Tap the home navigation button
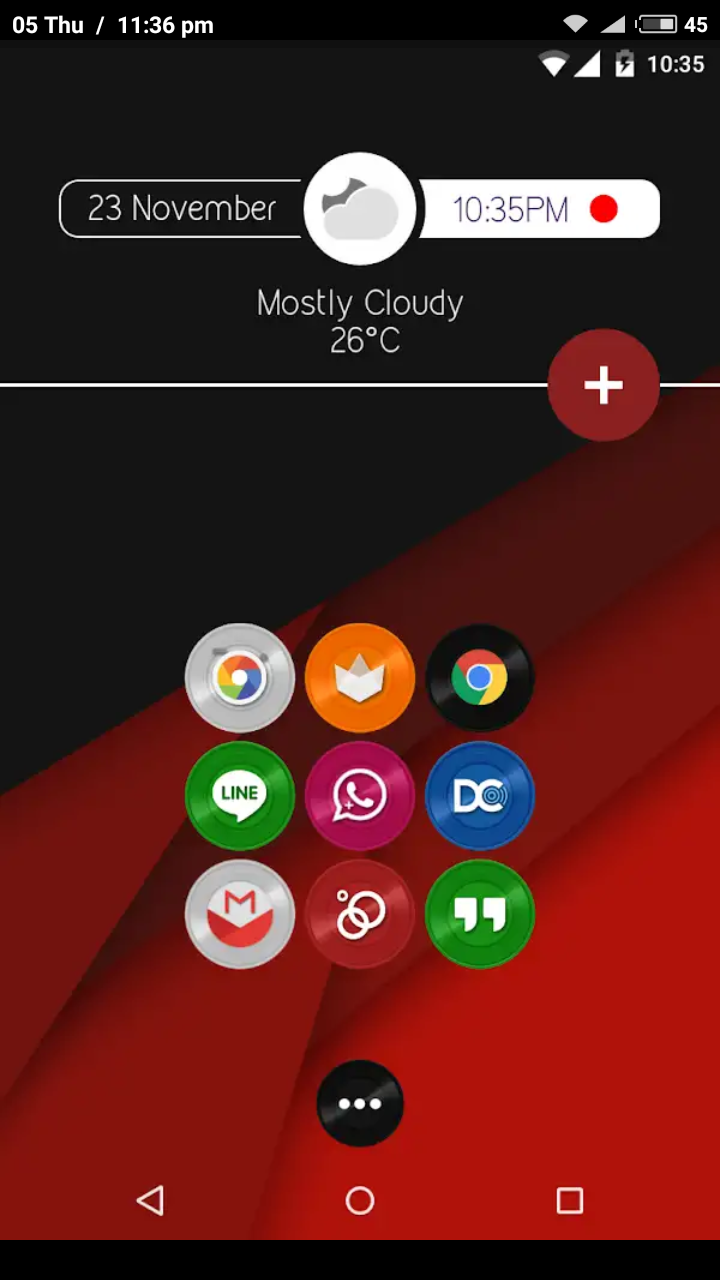 tap(360, 1200)
